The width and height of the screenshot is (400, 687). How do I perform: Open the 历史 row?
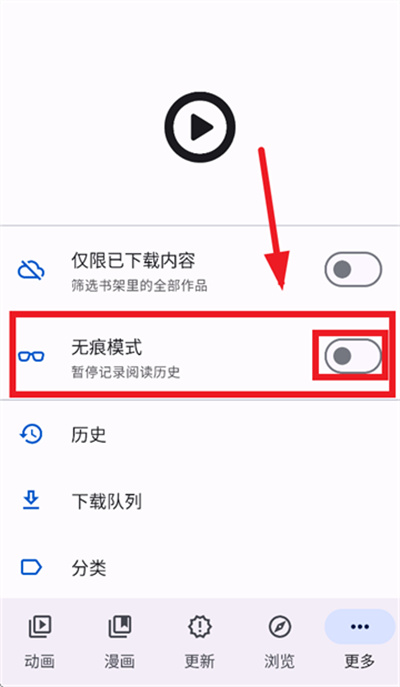pos(200,435)
